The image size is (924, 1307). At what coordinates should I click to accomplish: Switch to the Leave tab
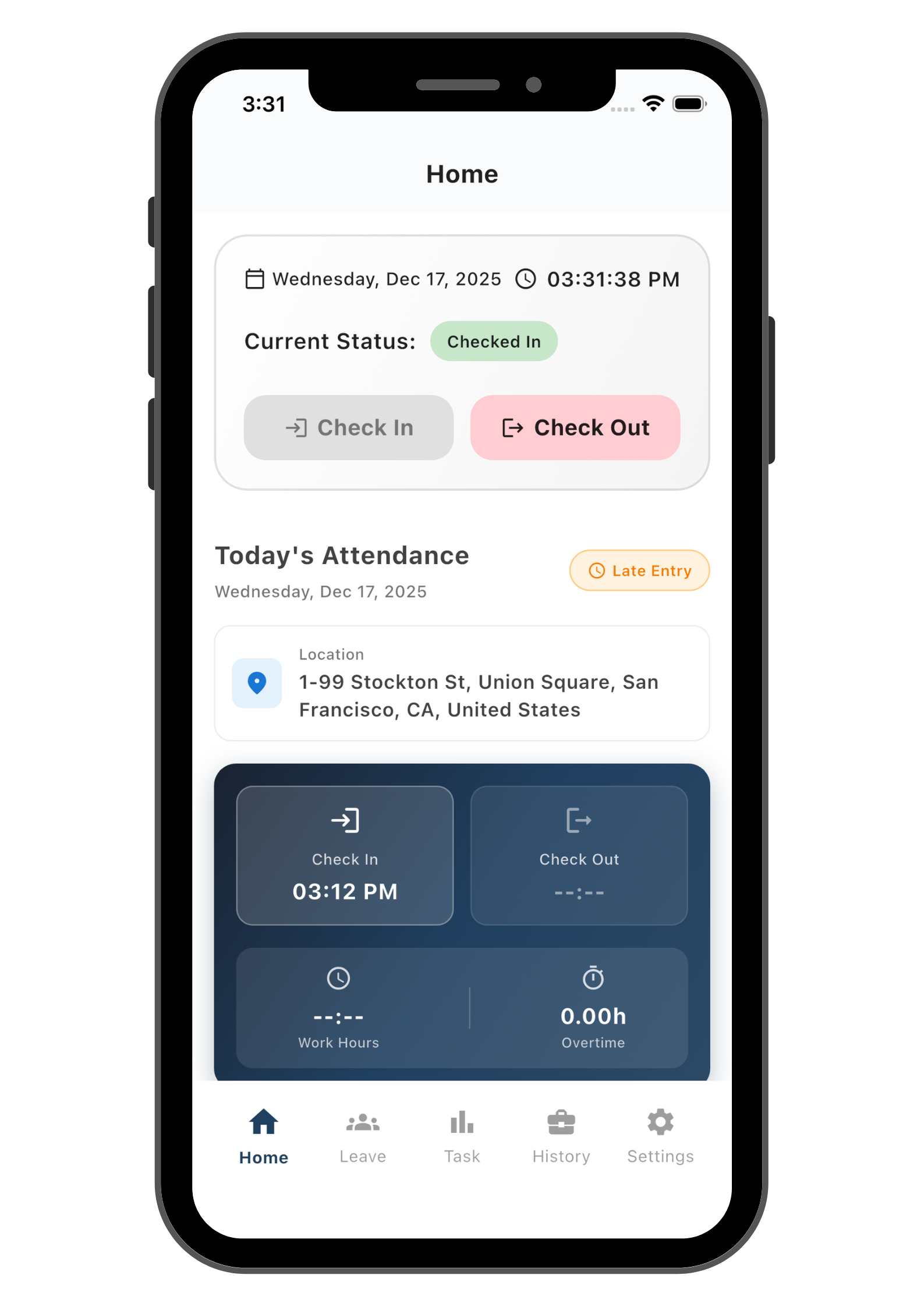point(362,1136)
